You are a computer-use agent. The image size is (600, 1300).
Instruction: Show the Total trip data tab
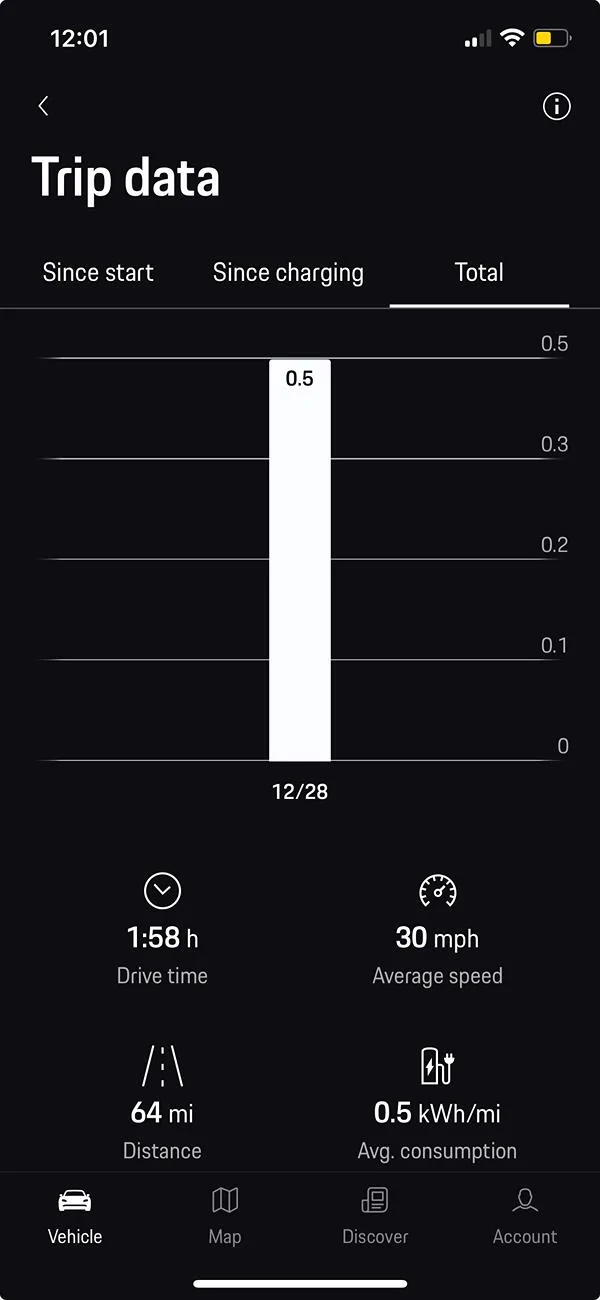pos(479,273)
